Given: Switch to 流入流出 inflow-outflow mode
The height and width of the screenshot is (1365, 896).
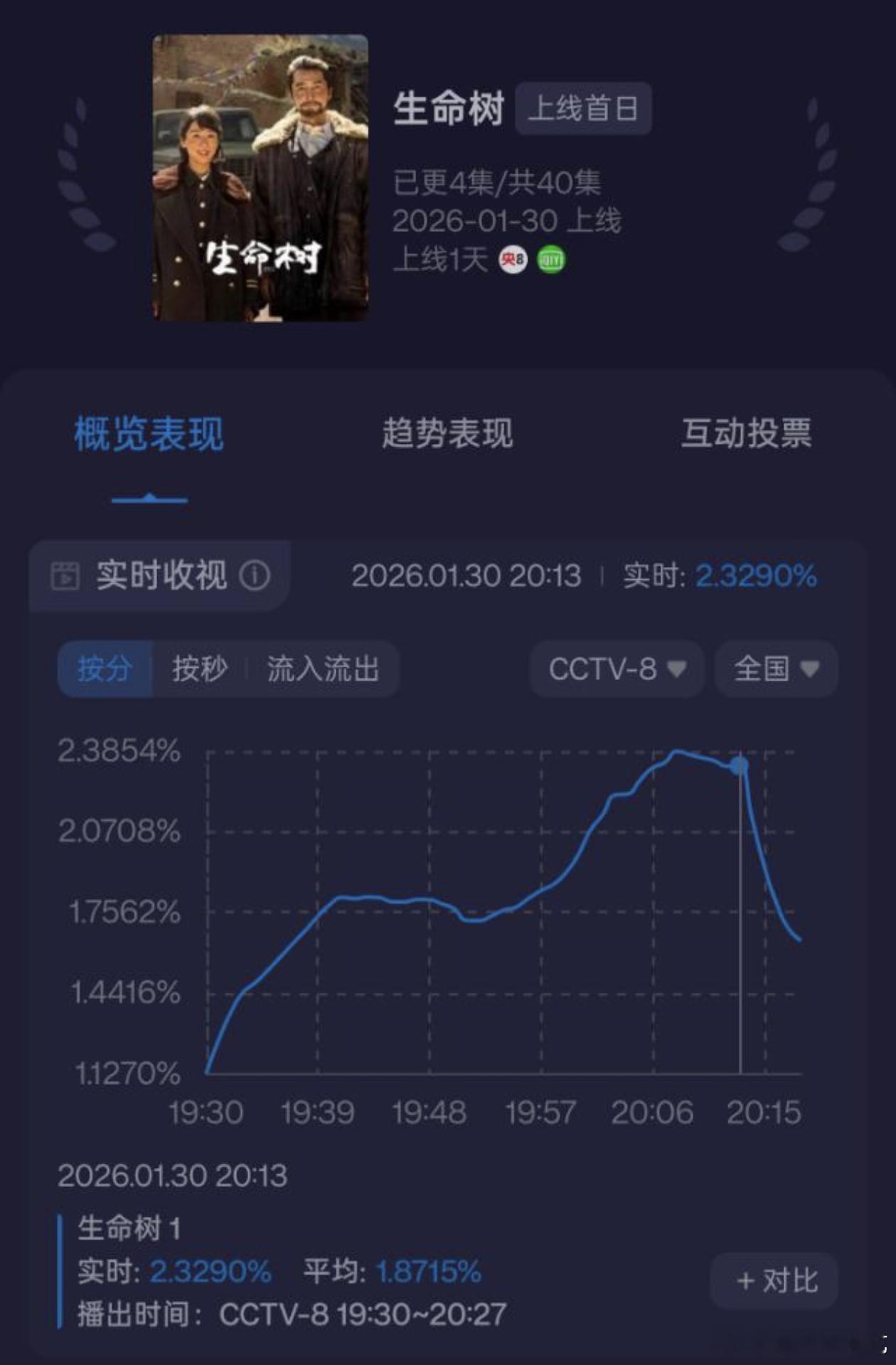Looking at the screenshot, I should click(324, 668).
